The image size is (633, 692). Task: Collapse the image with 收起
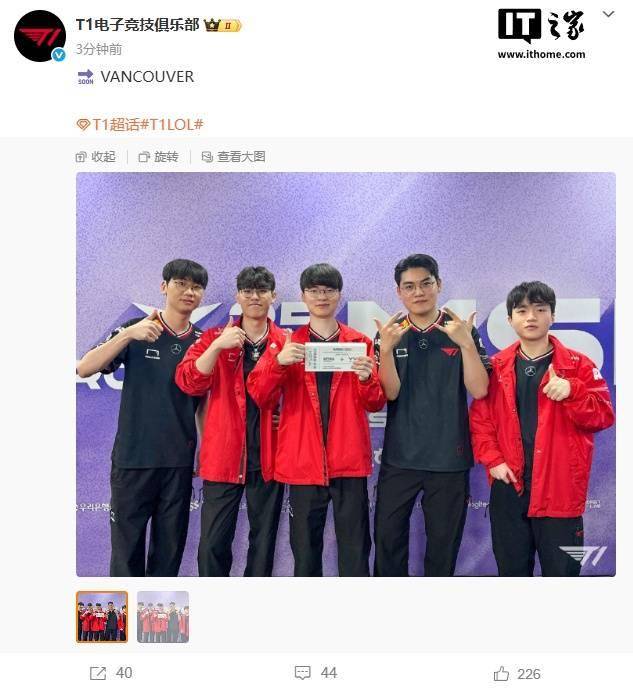point(96,157)
